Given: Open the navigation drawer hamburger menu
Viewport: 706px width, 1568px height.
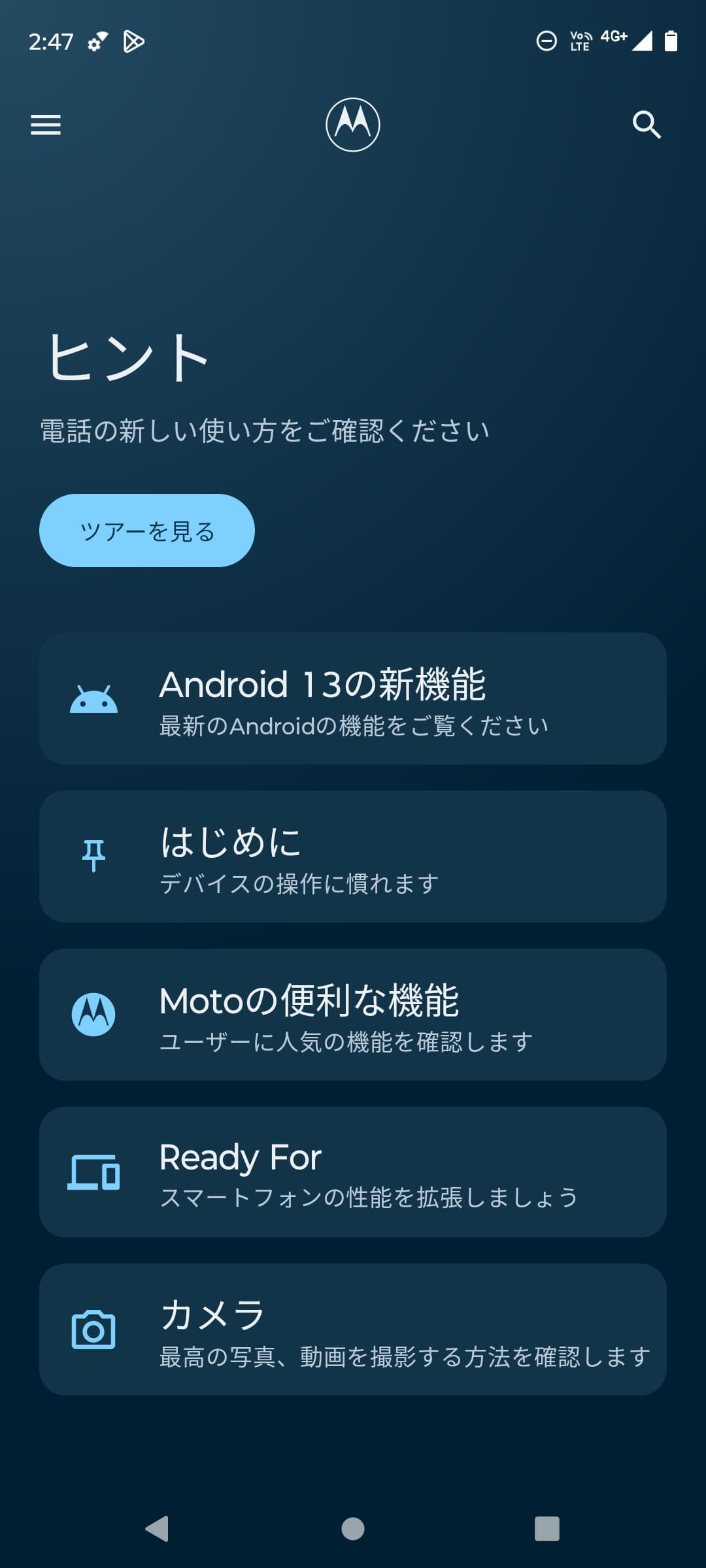Looking at the screenshot, I should pos(46,125).
